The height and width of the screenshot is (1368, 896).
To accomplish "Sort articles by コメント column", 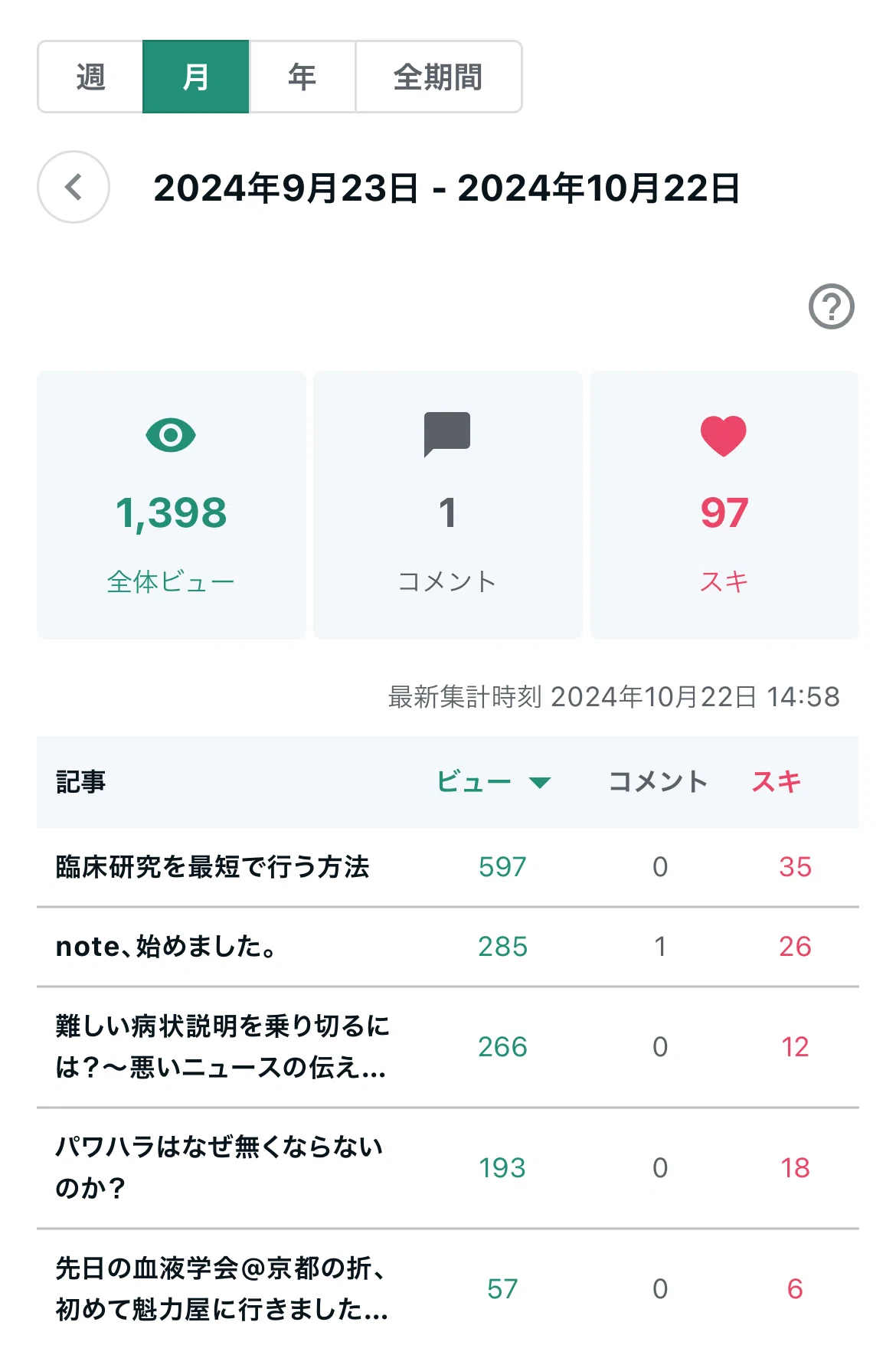I will click(x=658, y=782).
